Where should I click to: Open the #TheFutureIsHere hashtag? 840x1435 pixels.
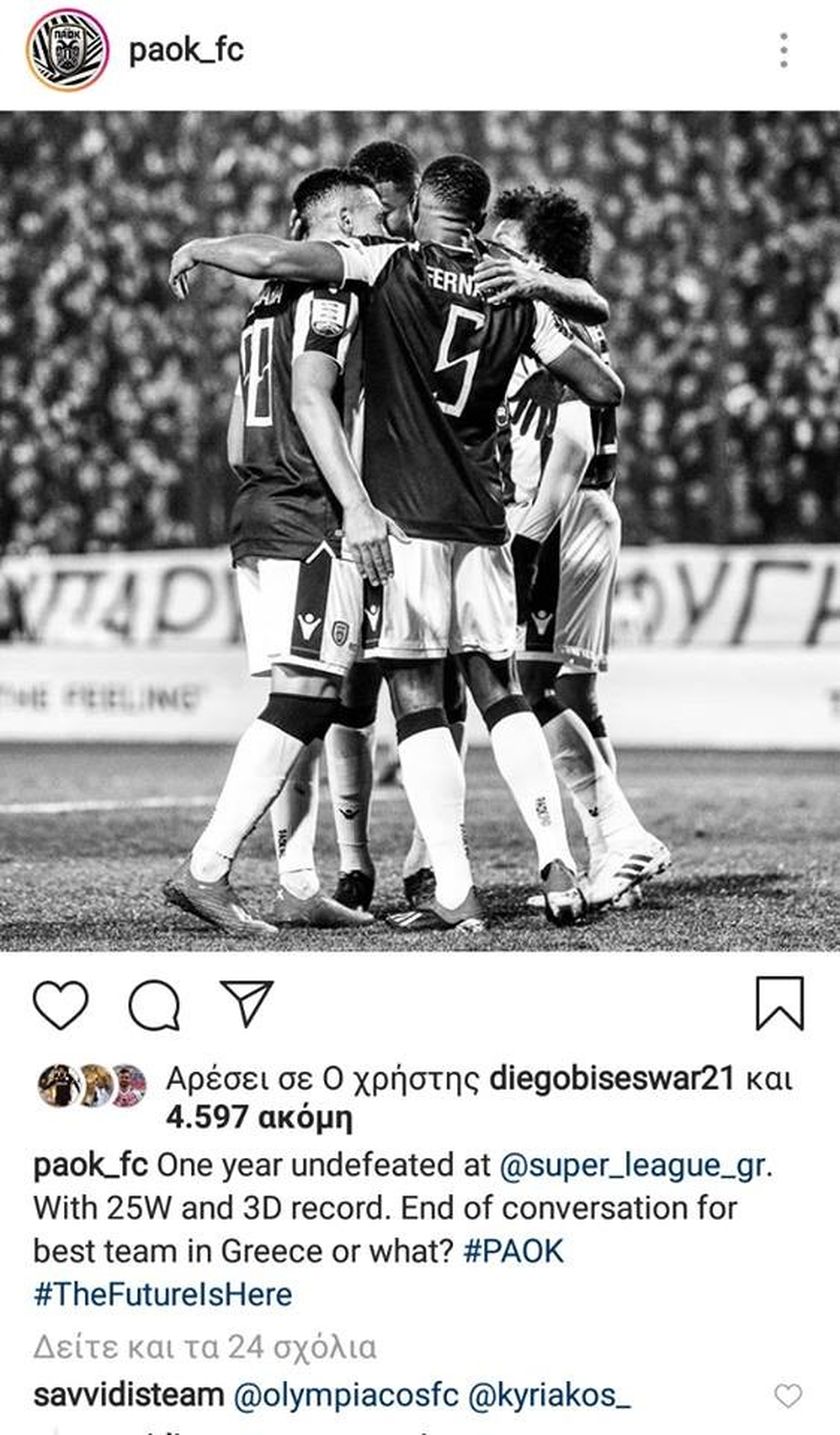[163, 1294]
